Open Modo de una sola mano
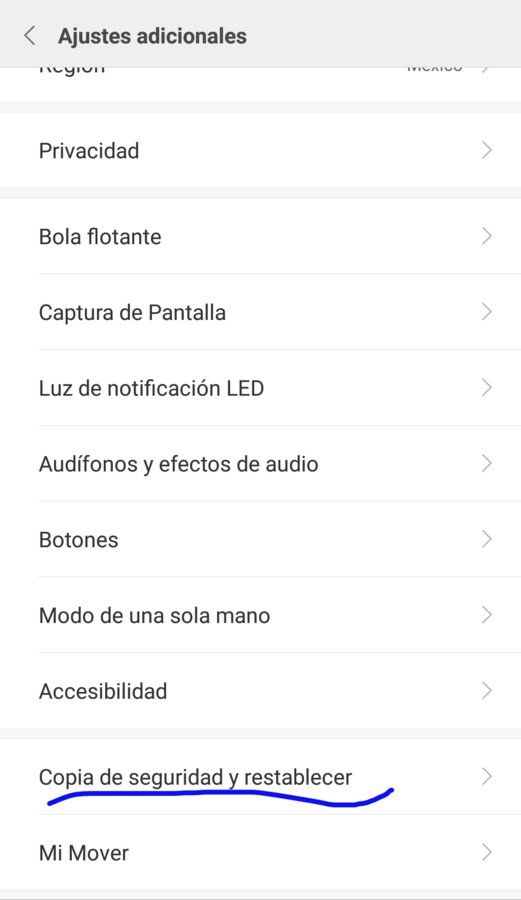This screenshot has height=900, width=521. tap(260, 615)
